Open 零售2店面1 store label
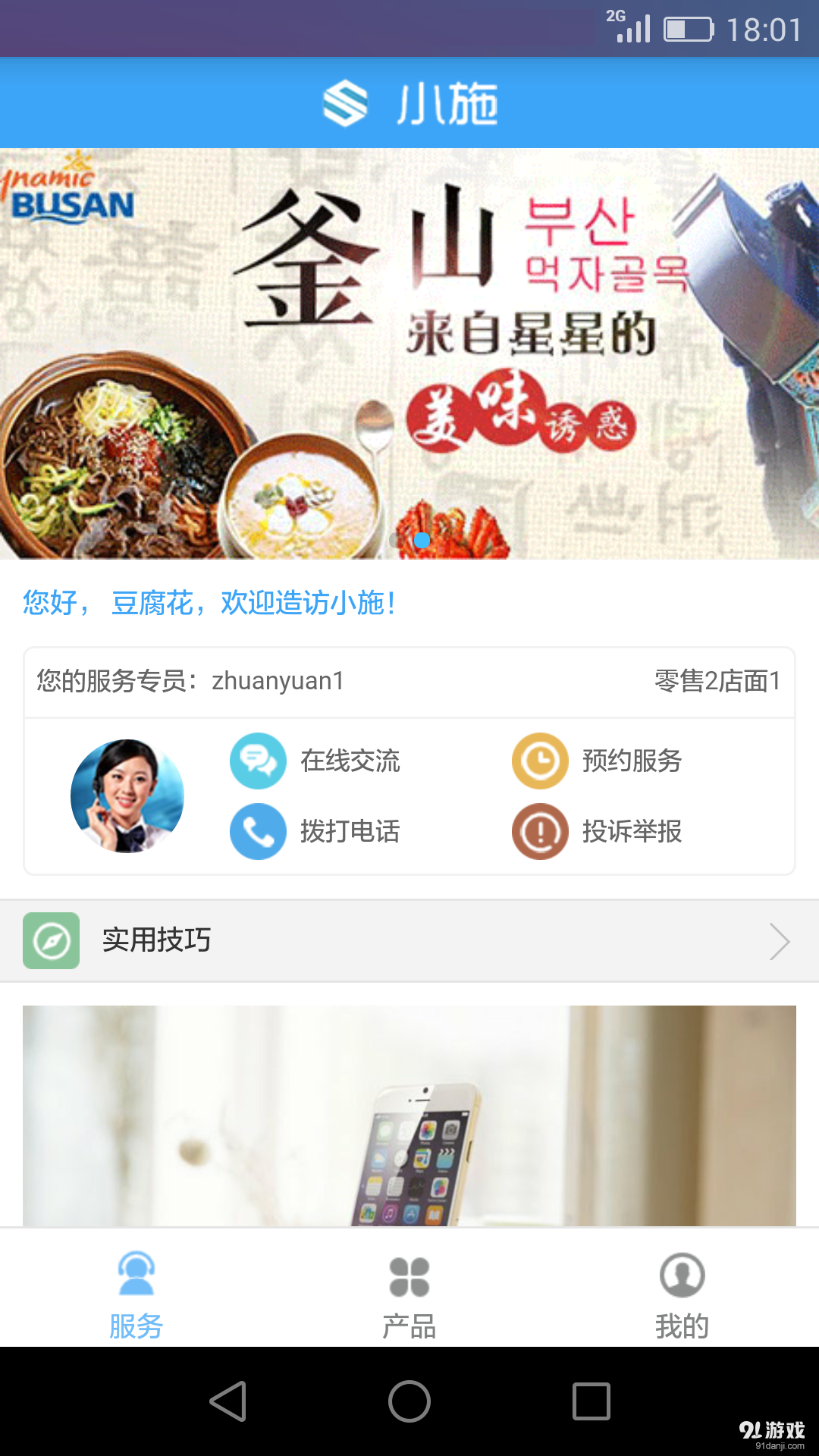This screenshot has height=1456, width=819. coord(716,681)
